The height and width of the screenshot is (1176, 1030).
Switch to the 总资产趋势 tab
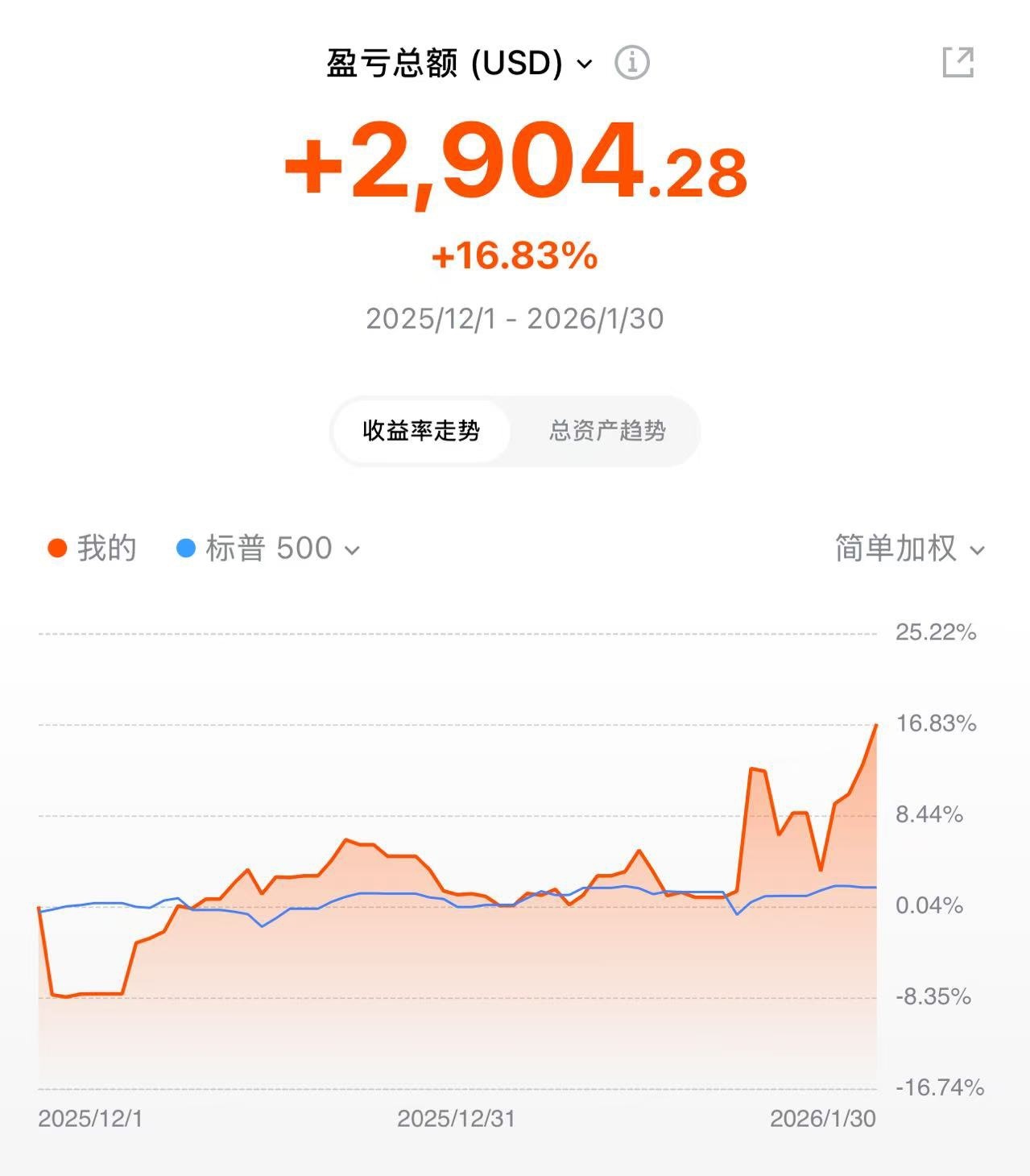tap(607, 431)
